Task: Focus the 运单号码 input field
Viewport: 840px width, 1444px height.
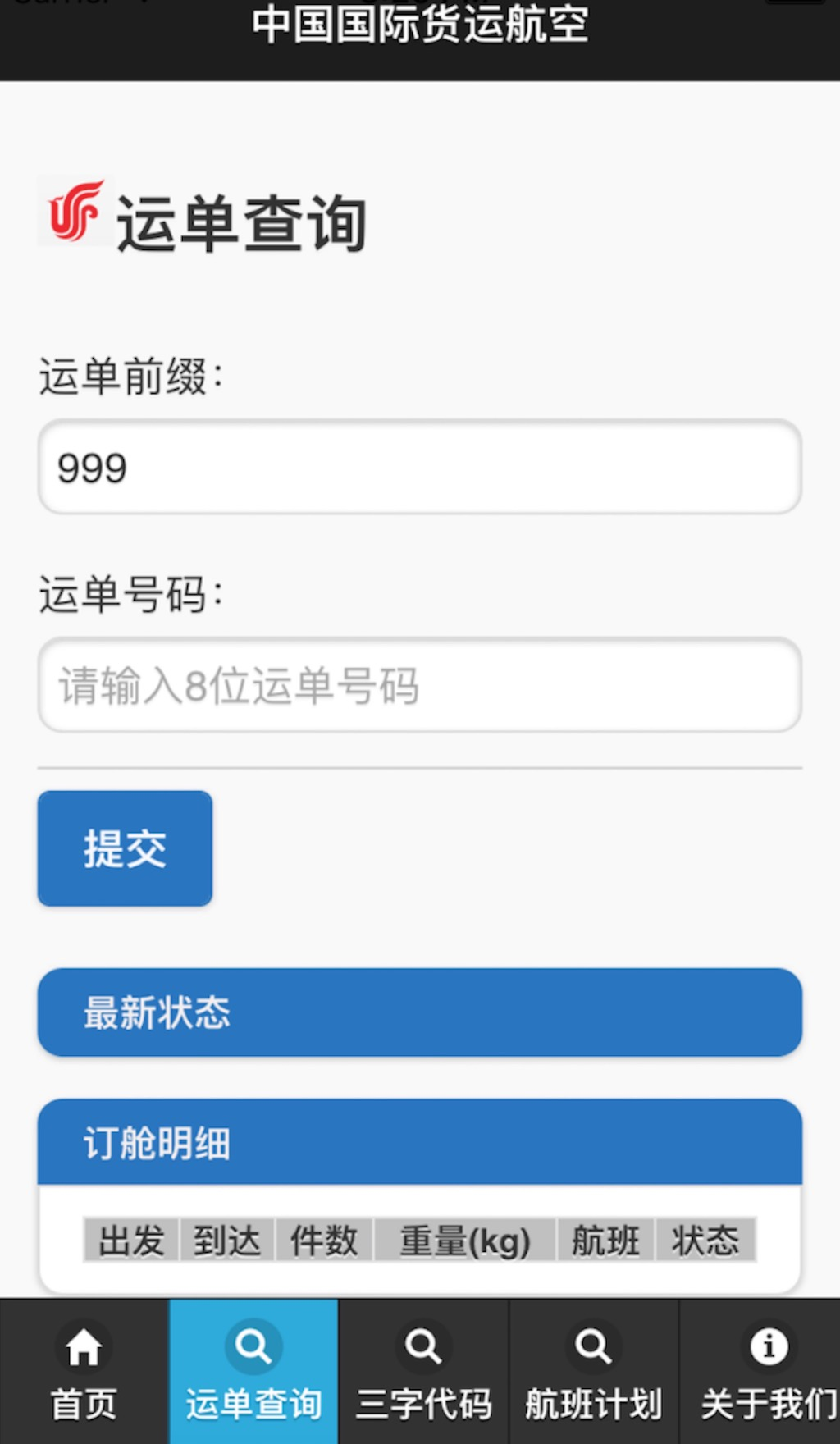Action: pyautogui.click(x=419, y=685)
